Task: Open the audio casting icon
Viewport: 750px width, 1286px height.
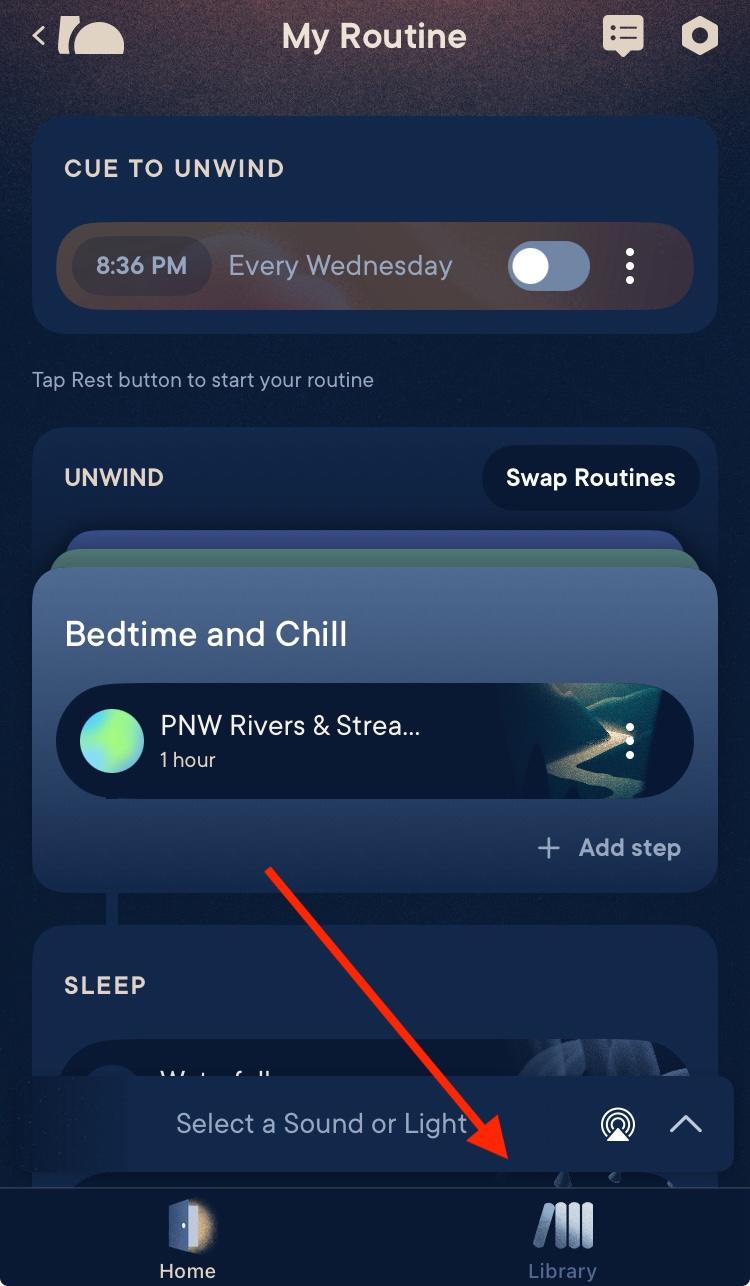Action: click(617, 1124)
